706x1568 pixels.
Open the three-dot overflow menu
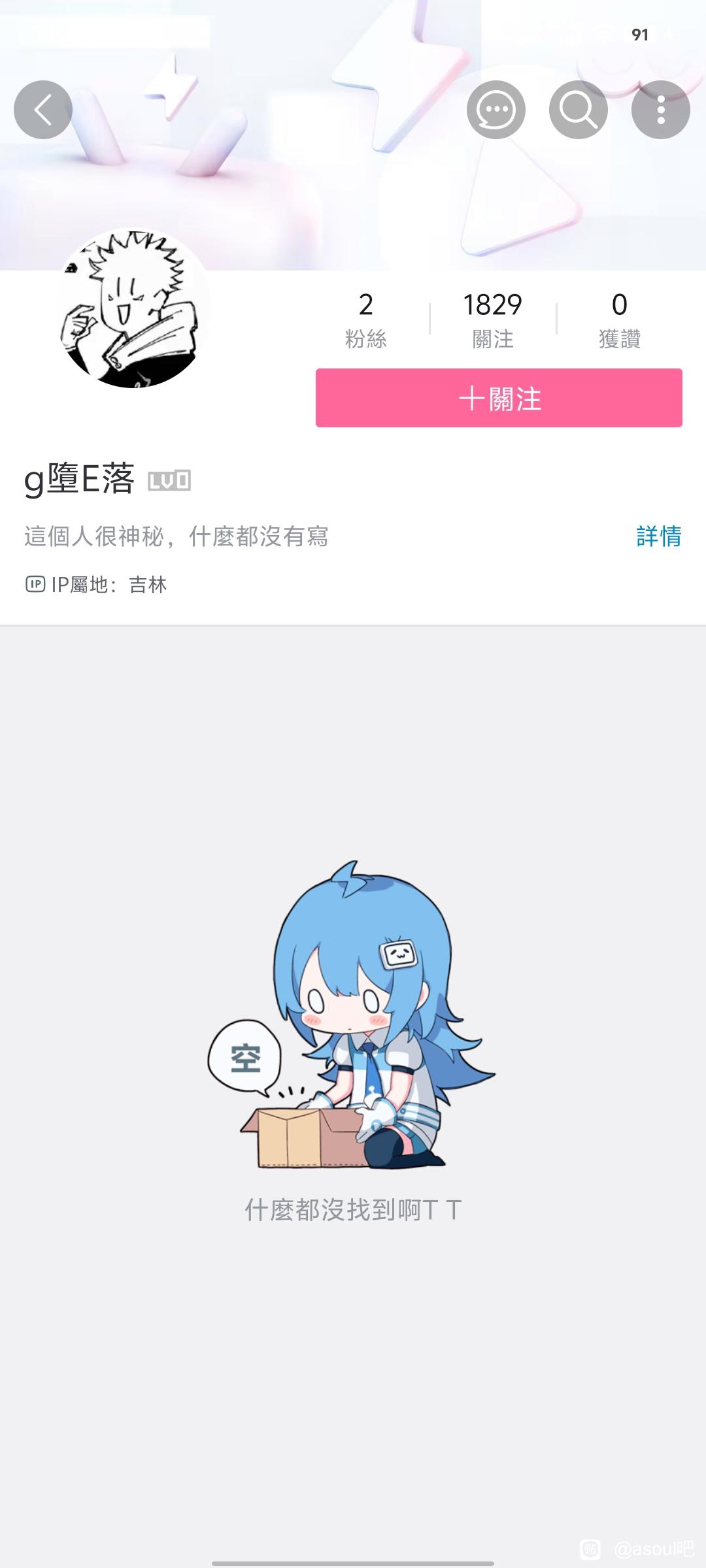point(660,110)
